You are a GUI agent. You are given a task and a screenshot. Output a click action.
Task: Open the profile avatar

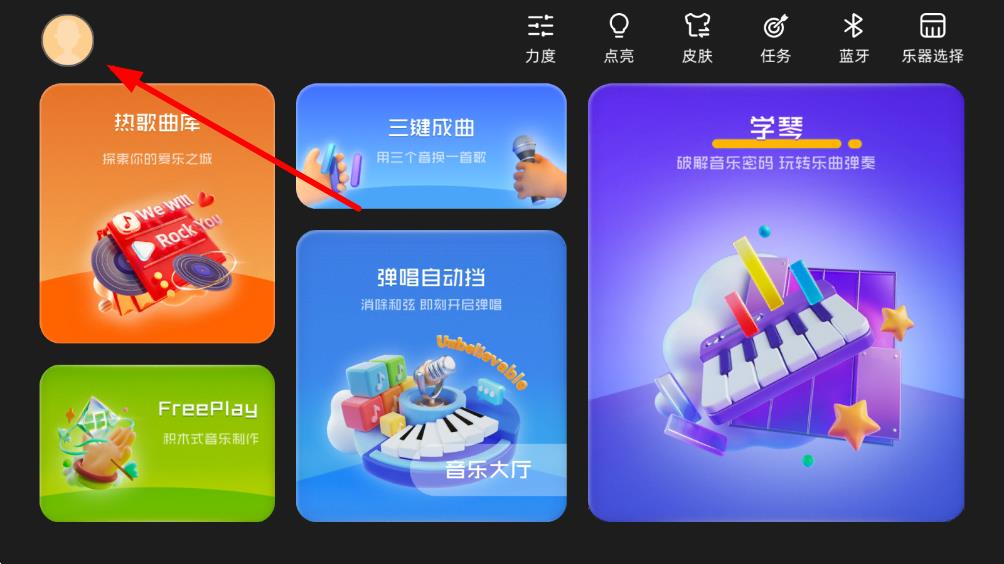[67, 40]
